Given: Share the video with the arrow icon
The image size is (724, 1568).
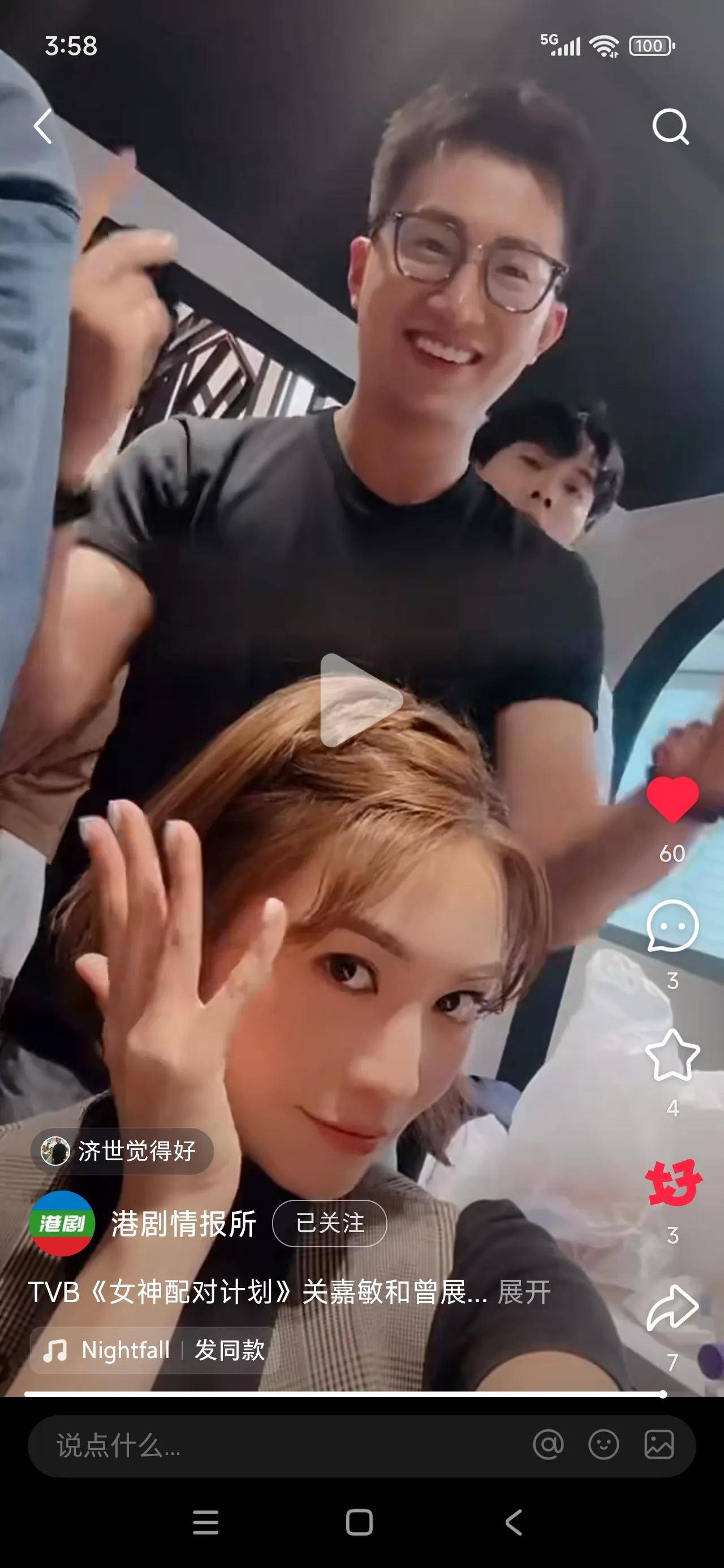Looking at the screenshot, I should (672, 1309).
